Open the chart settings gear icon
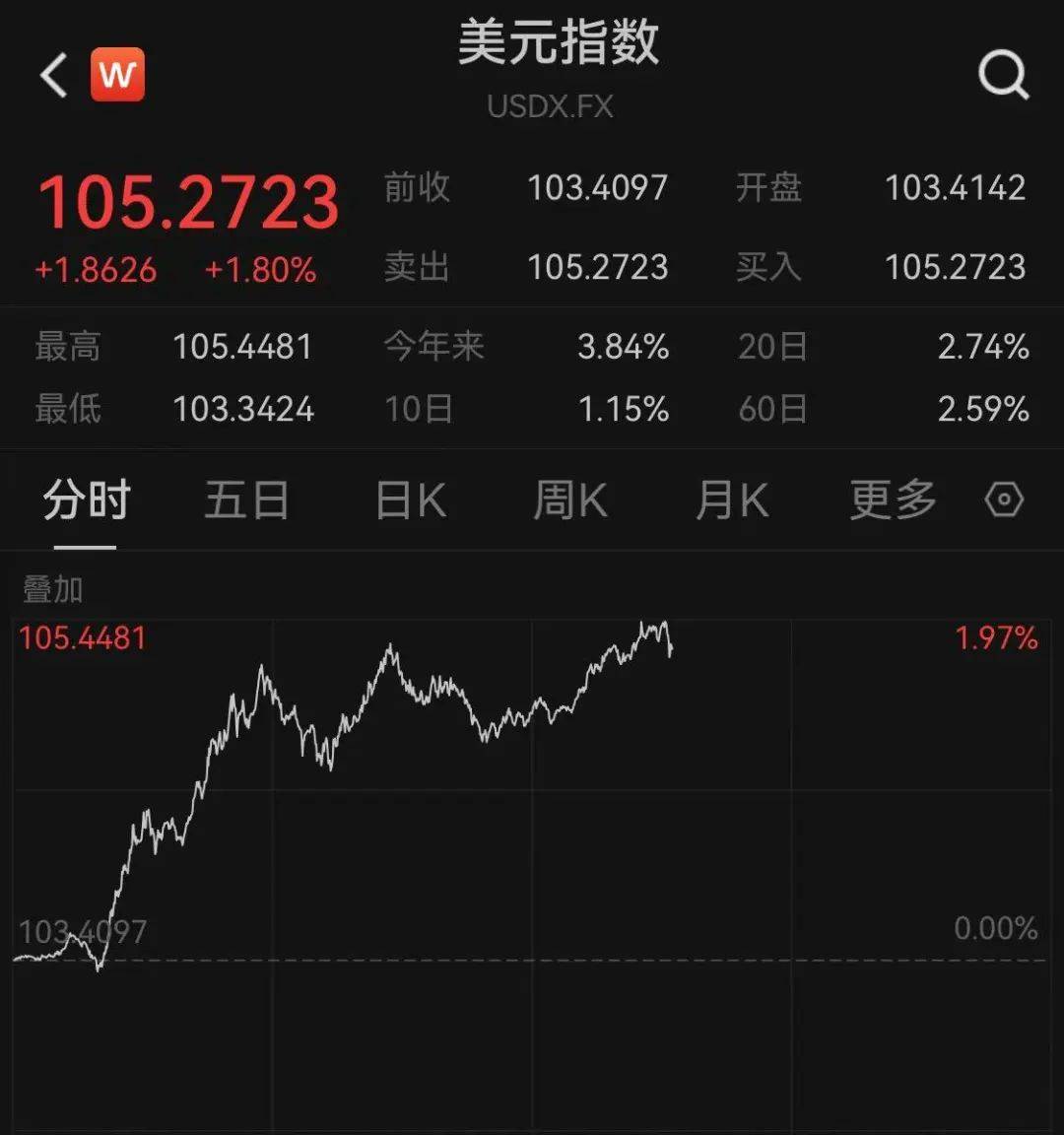 pos(1003,500)
